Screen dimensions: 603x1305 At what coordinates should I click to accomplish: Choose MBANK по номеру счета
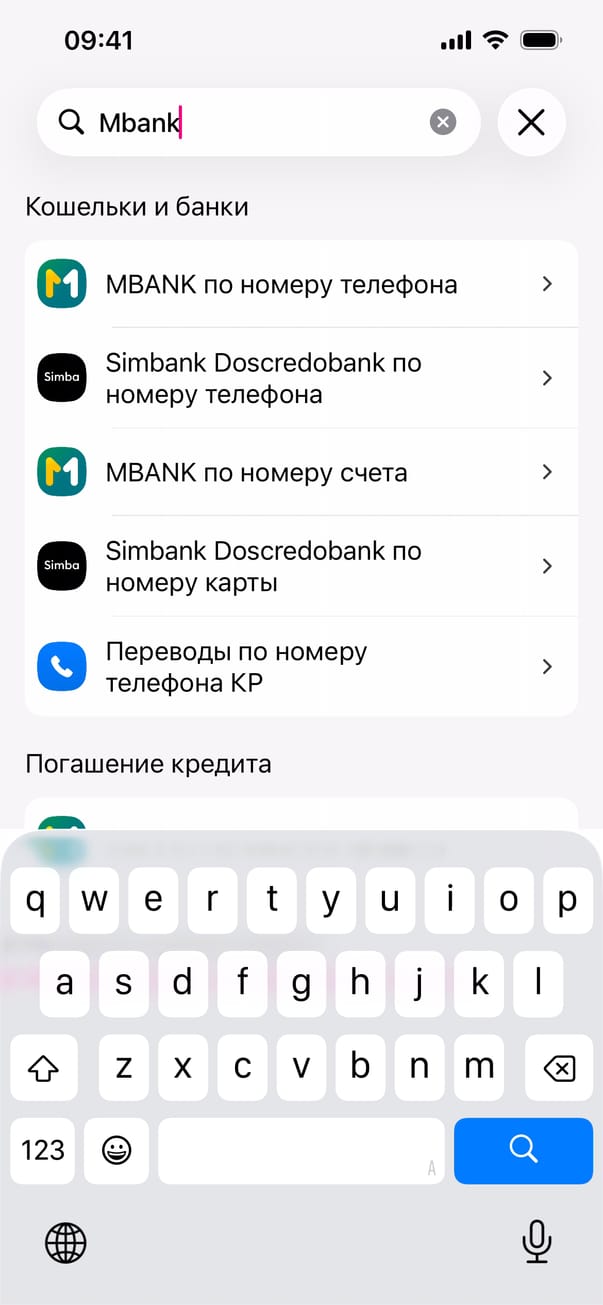(300, 472)
